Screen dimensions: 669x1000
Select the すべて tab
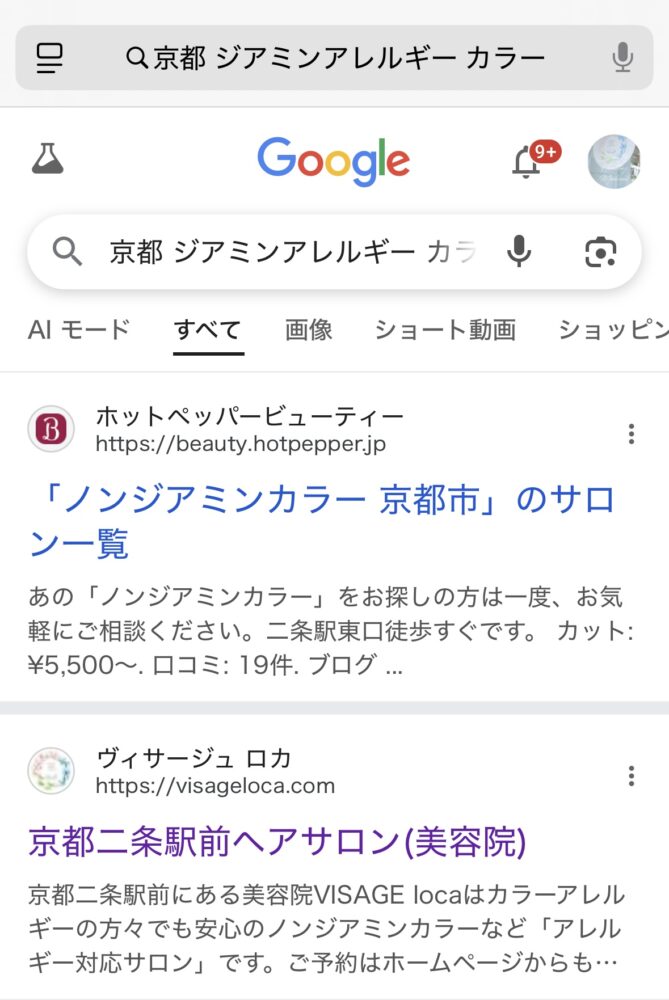click(x=207, y=329)
